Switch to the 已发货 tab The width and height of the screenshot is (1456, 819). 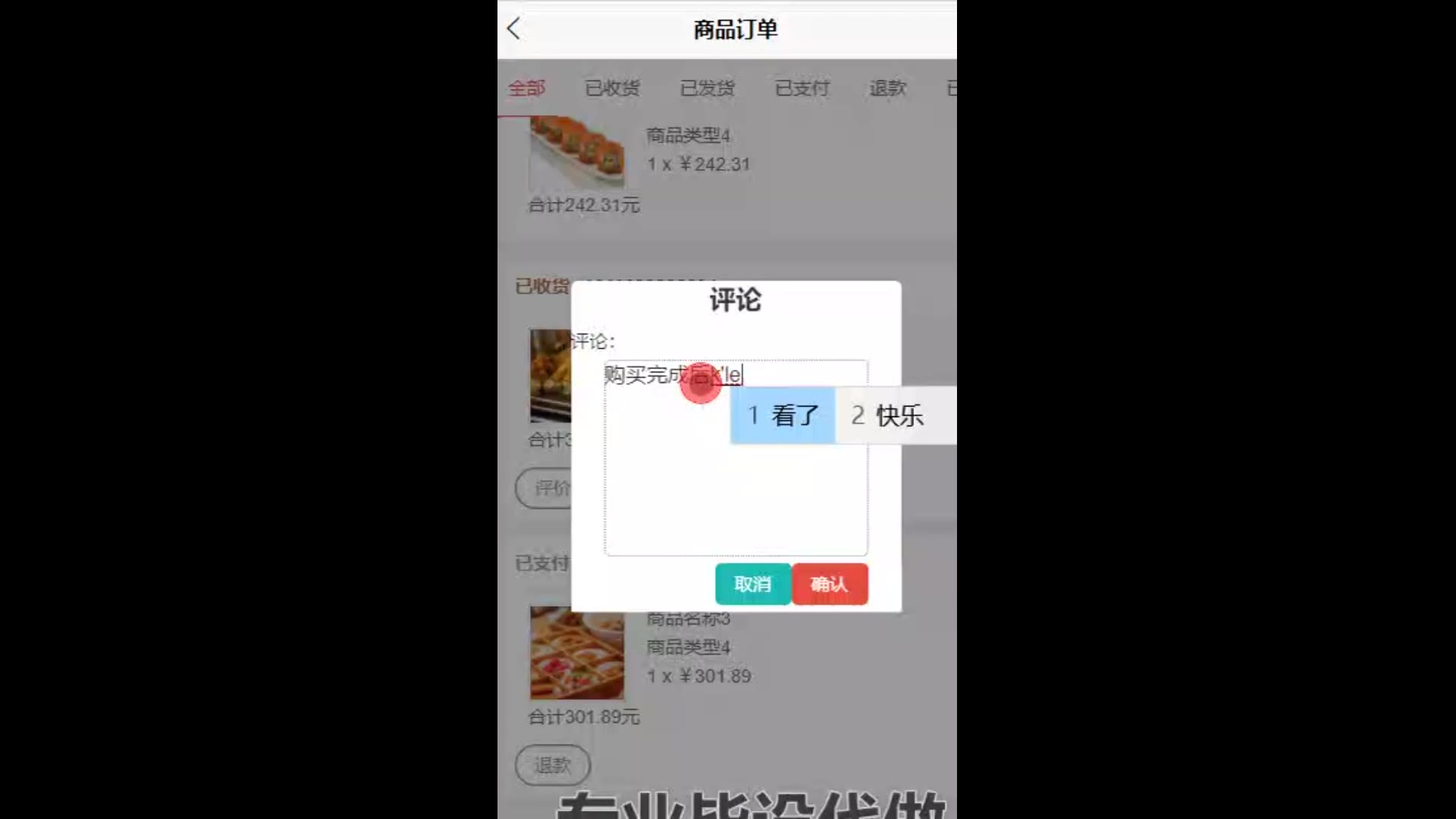(x=707, y=88)
